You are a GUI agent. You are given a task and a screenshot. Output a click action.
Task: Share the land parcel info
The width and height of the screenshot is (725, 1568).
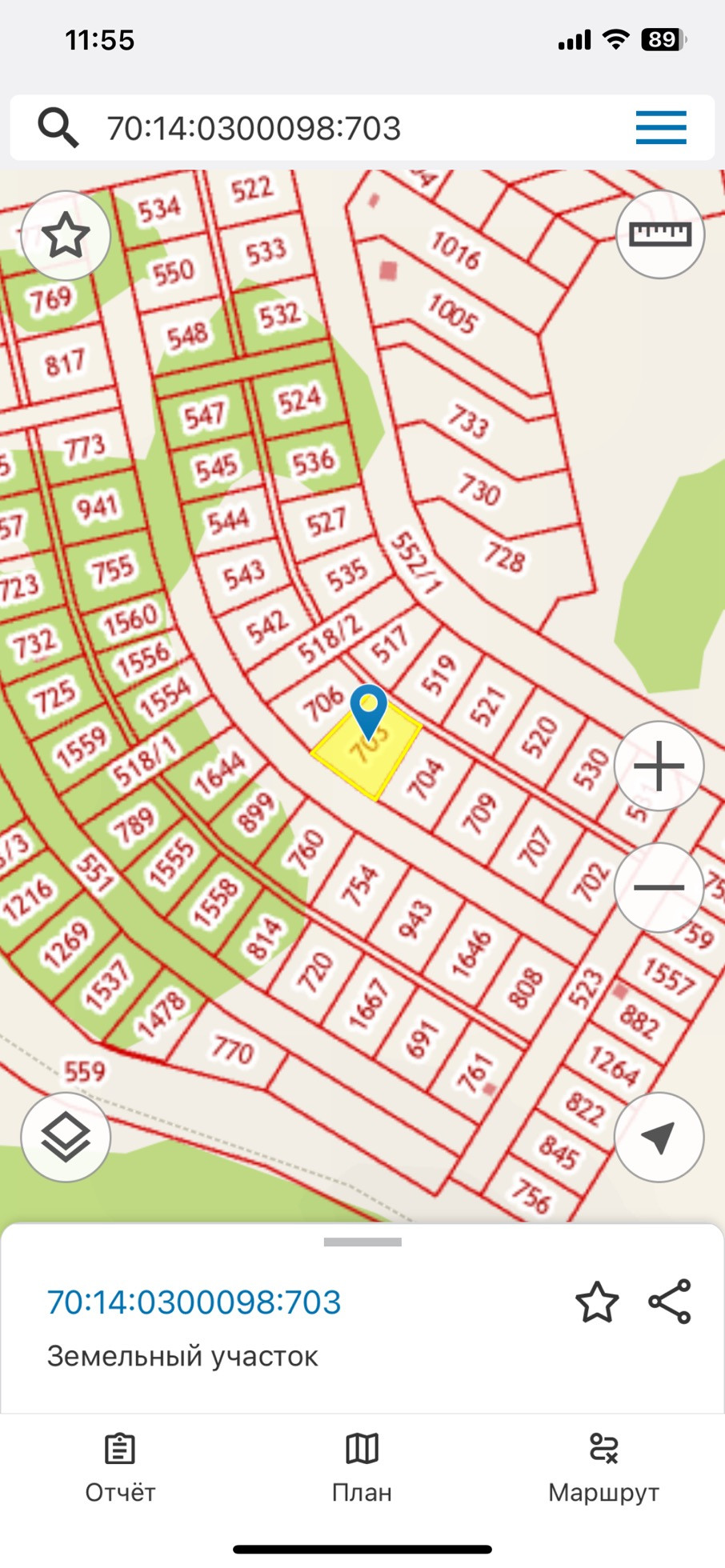670,1302
